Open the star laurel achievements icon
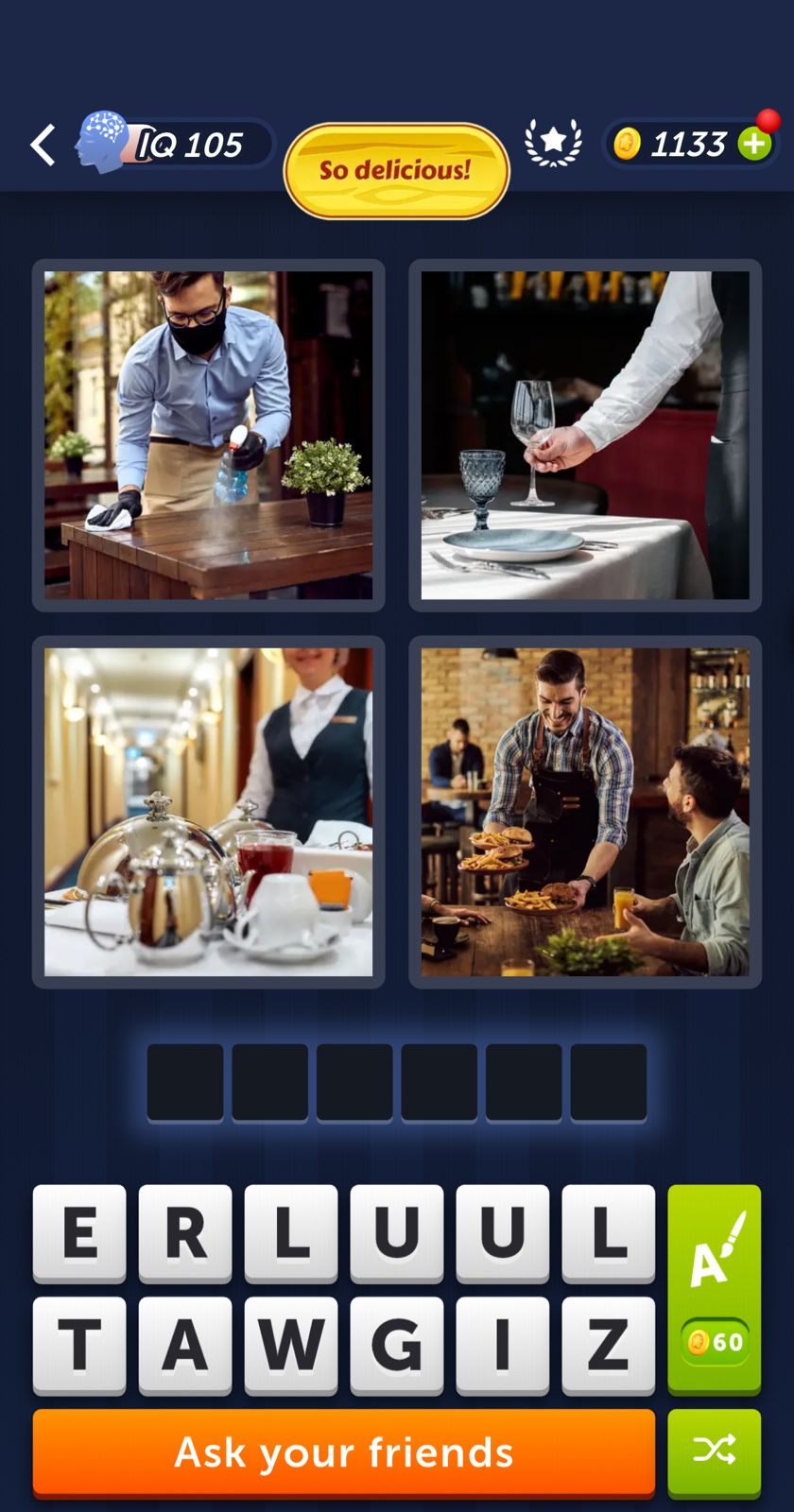 [553, 143]
